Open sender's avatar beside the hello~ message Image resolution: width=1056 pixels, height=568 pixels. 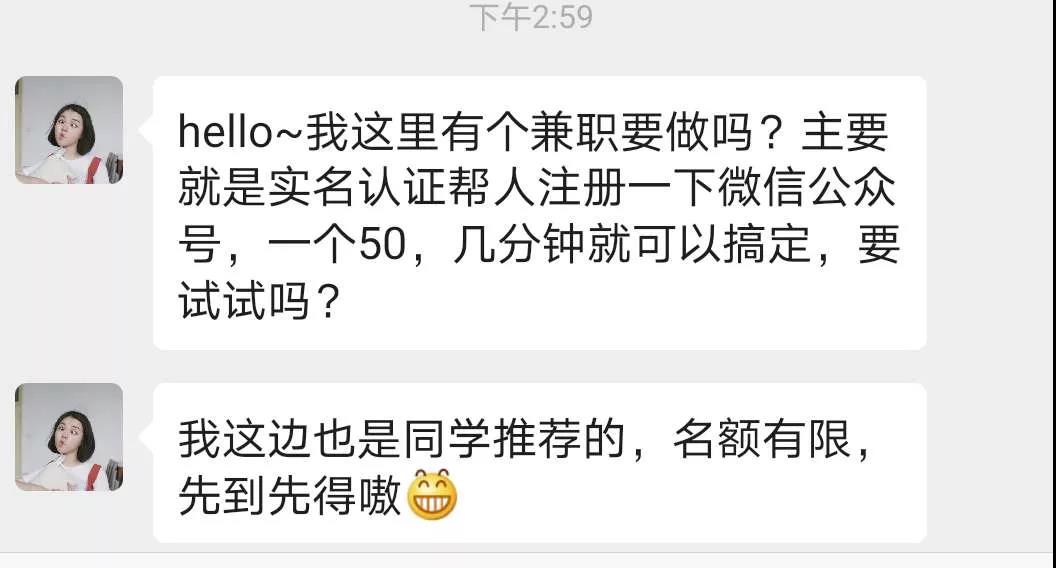click(x=69, y=130)
